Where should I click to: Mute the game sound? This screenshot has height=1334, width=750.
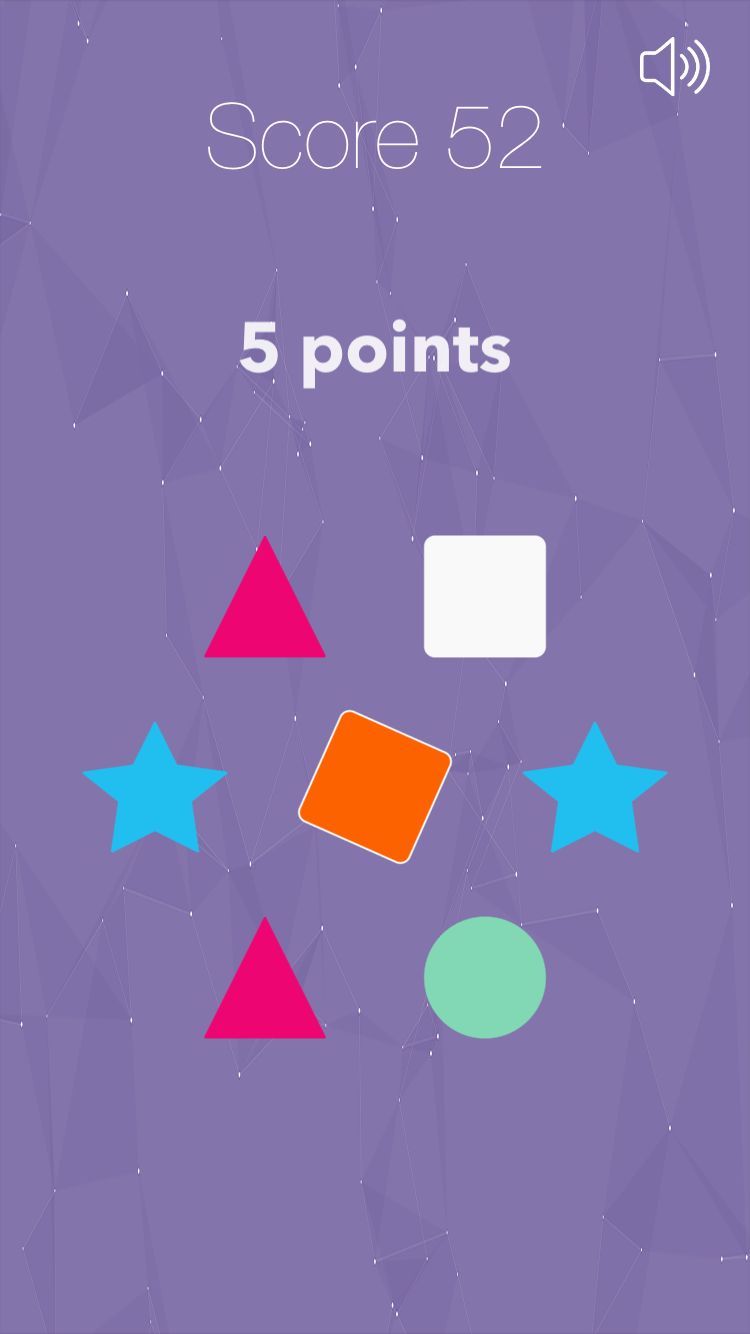tap(675, 67)
